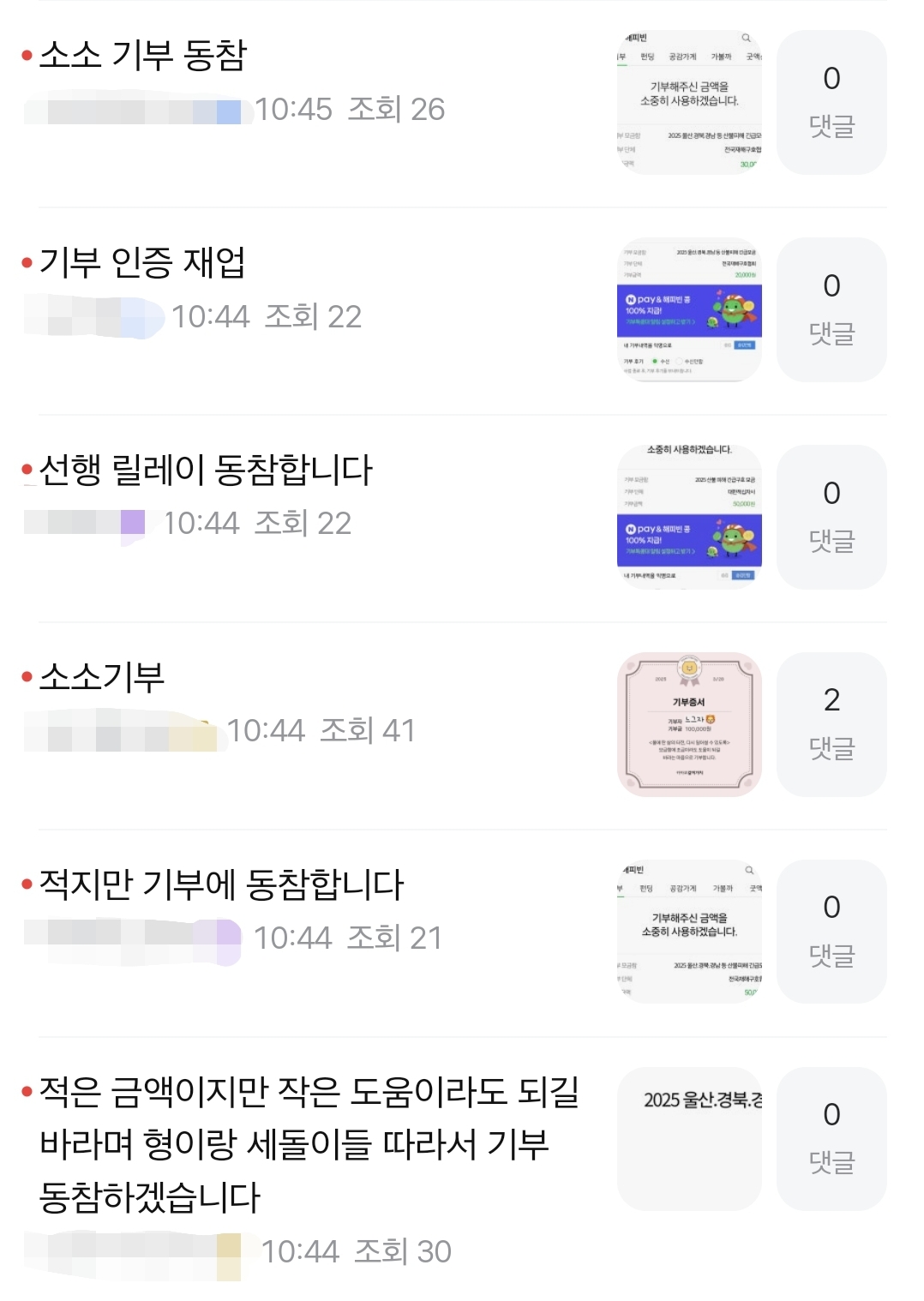
Task: View comments on 선행 릴레이 동참합니다
Action: pos(831,518)
